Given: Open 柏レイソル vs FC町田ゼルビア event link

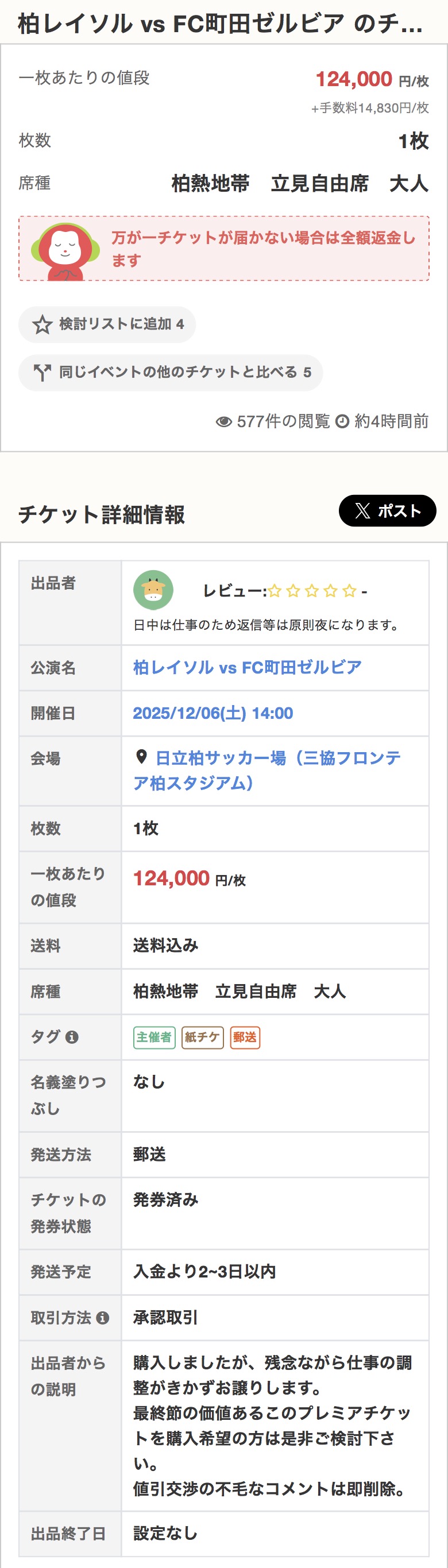Looking at the screenshot, I should pos(247,668).
